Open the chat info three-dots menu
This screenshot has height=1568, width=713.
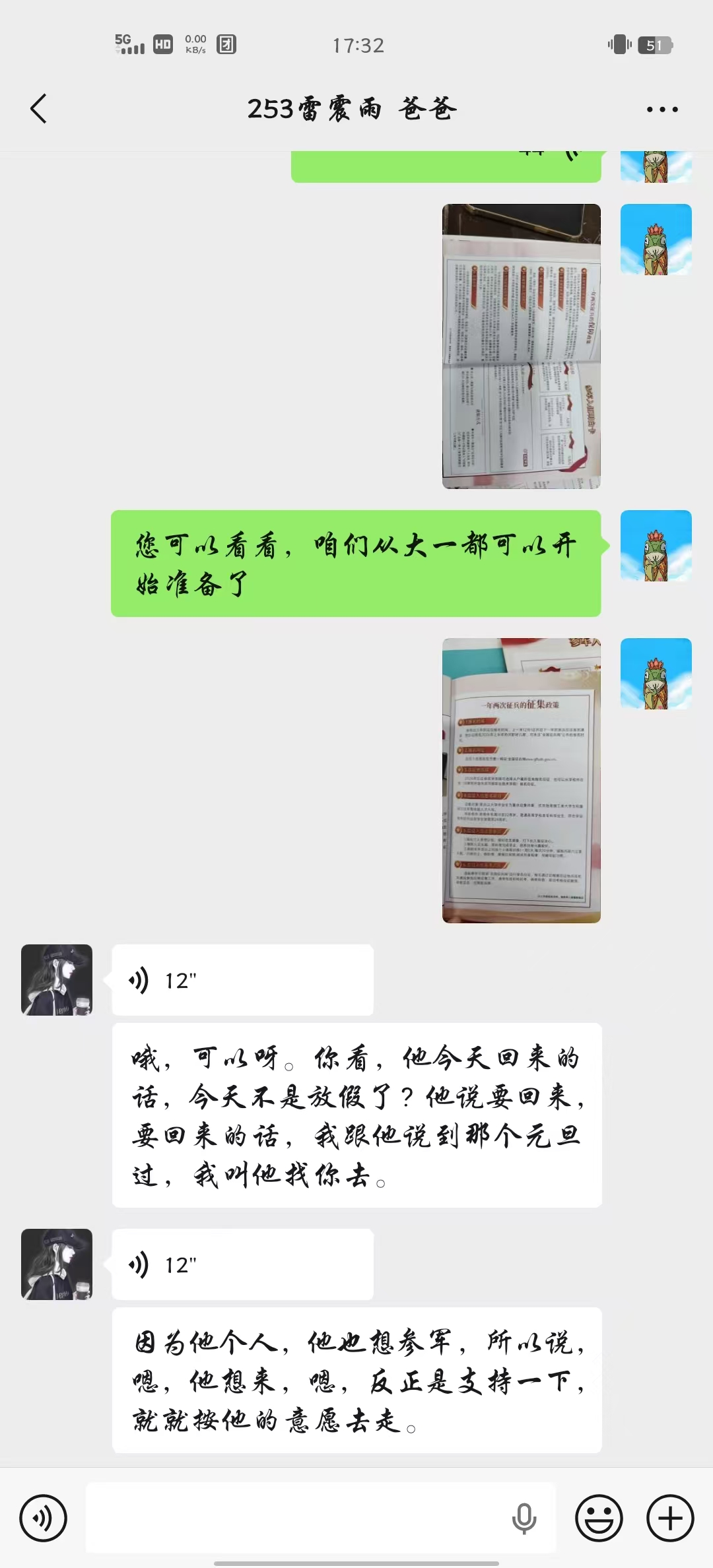[662, 110]
